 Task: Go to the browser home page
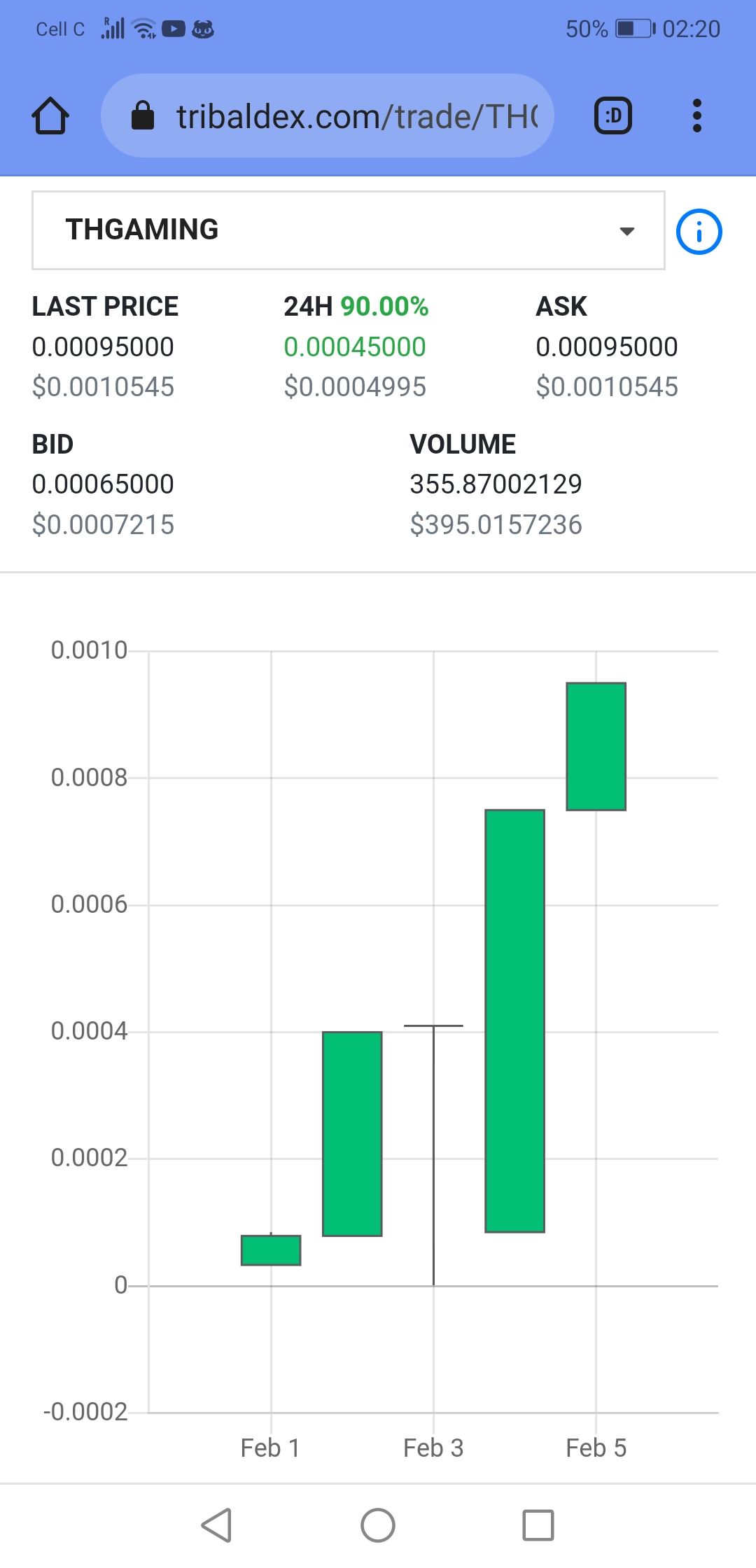coord(50,116)
